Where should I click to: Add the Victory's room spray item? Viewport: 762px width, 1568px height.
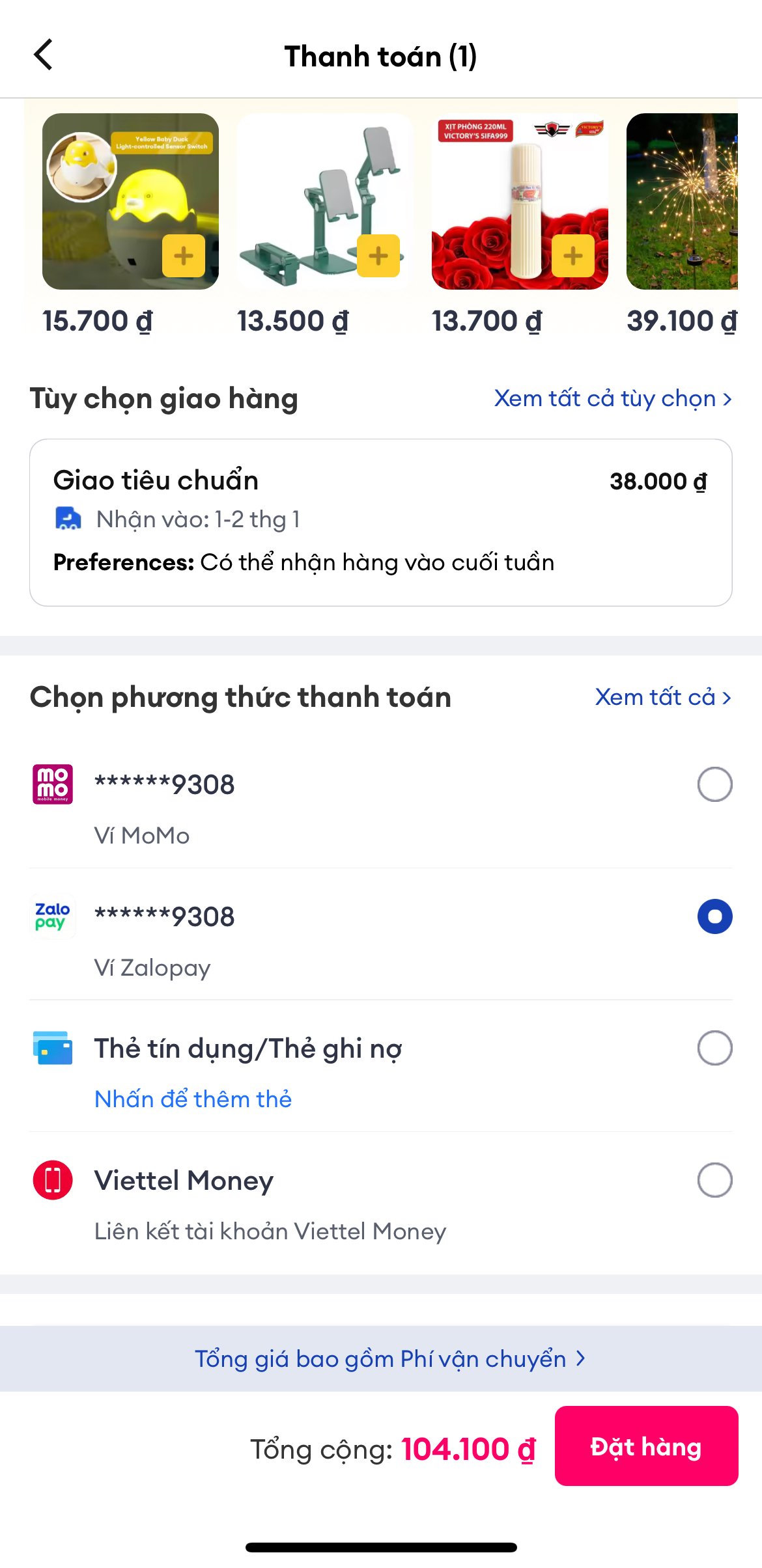[572, 256]
